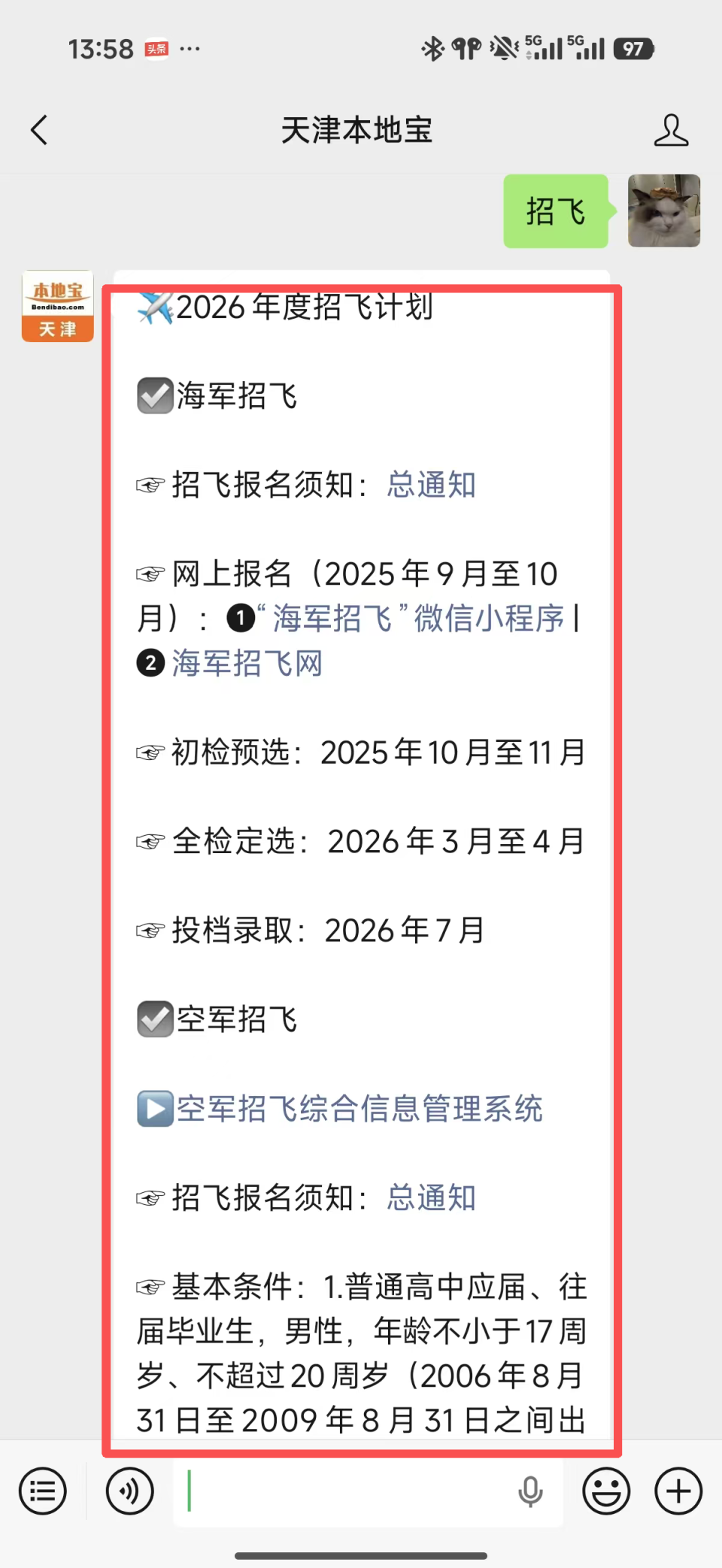Expand the ellipsis next to 头条 notification
This screenshot has width=722, height=1568.
click(188, 49)
